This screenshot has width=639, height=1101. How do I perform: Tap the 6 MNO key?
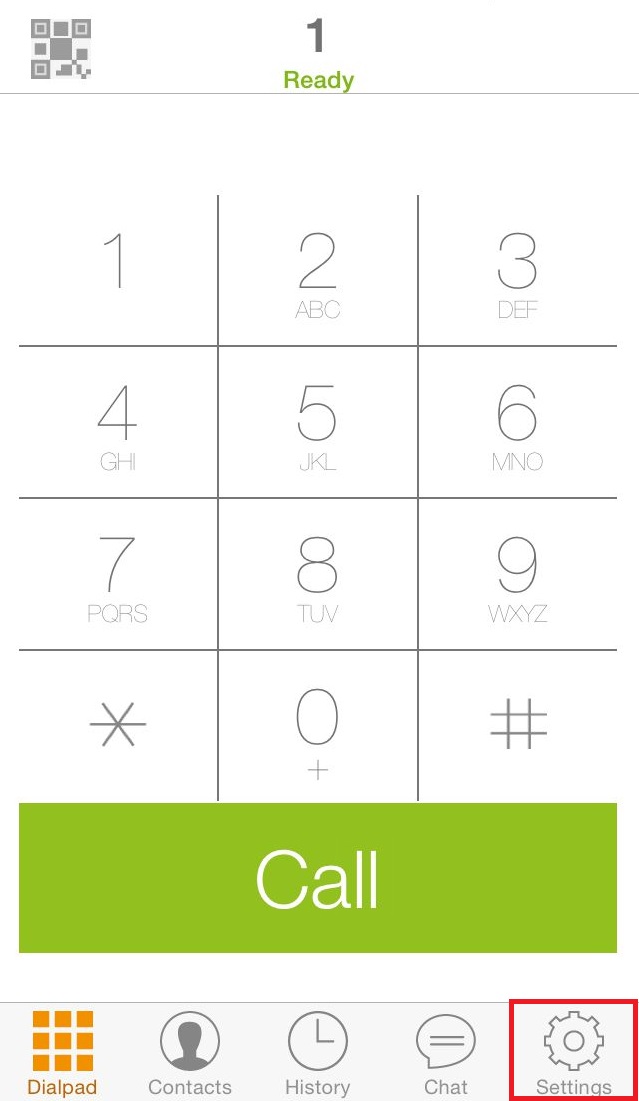click(517, 423)
